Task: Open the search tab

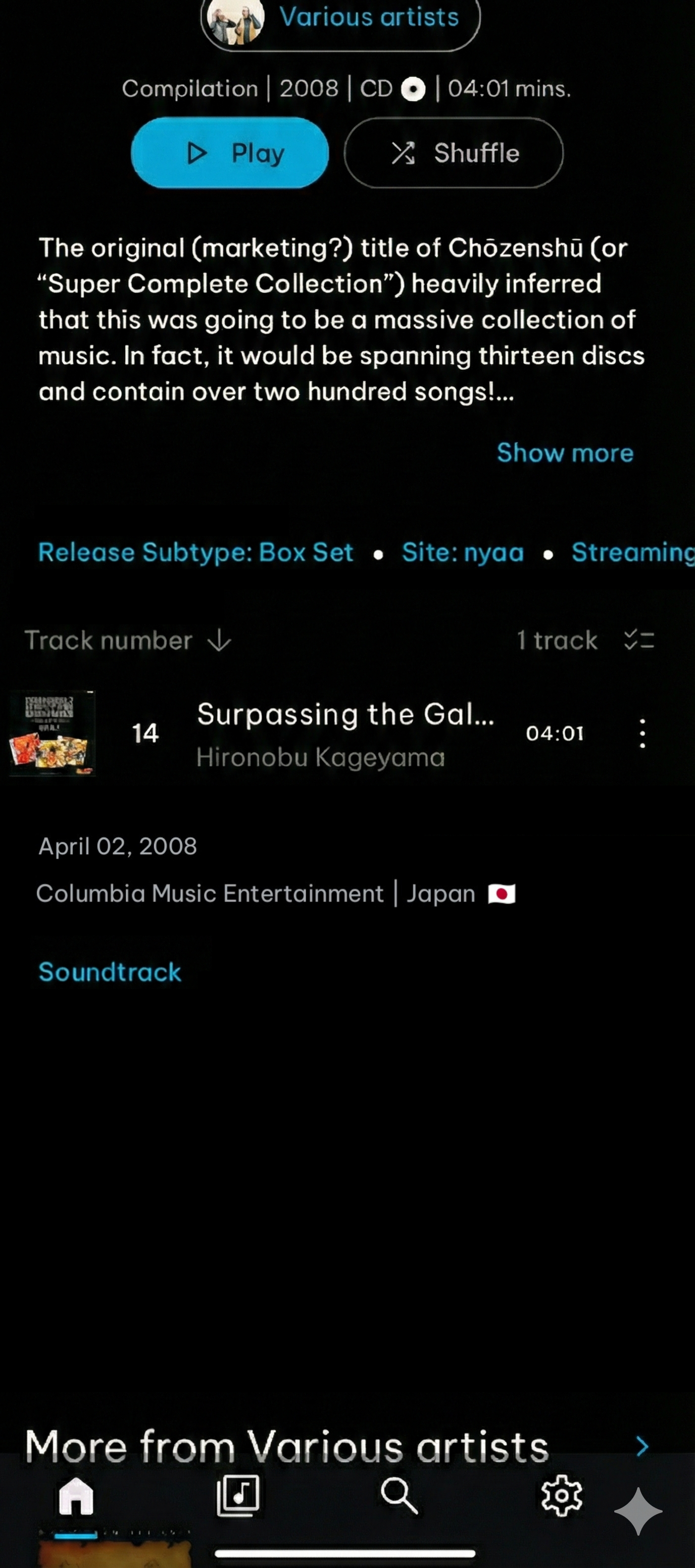Action: [399, 1496]
